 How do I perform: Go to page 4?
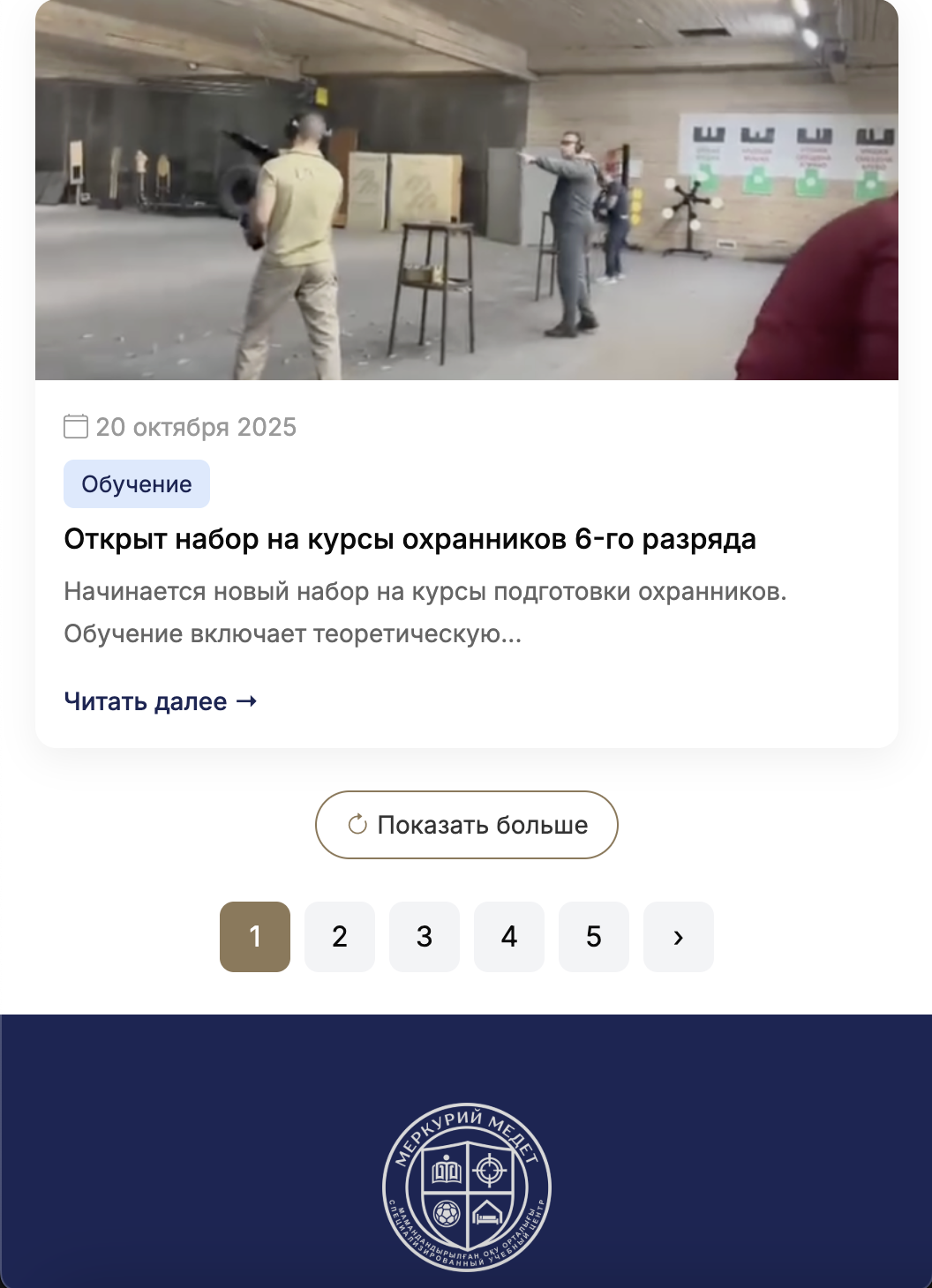509,937
